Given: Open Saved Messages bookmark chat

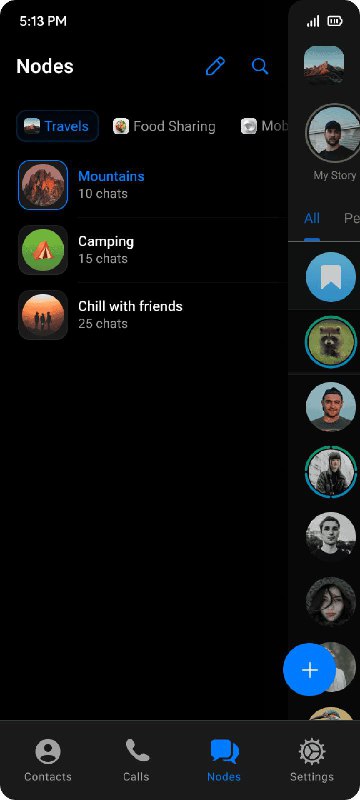Looking at the screenshot, I should 330,277.
